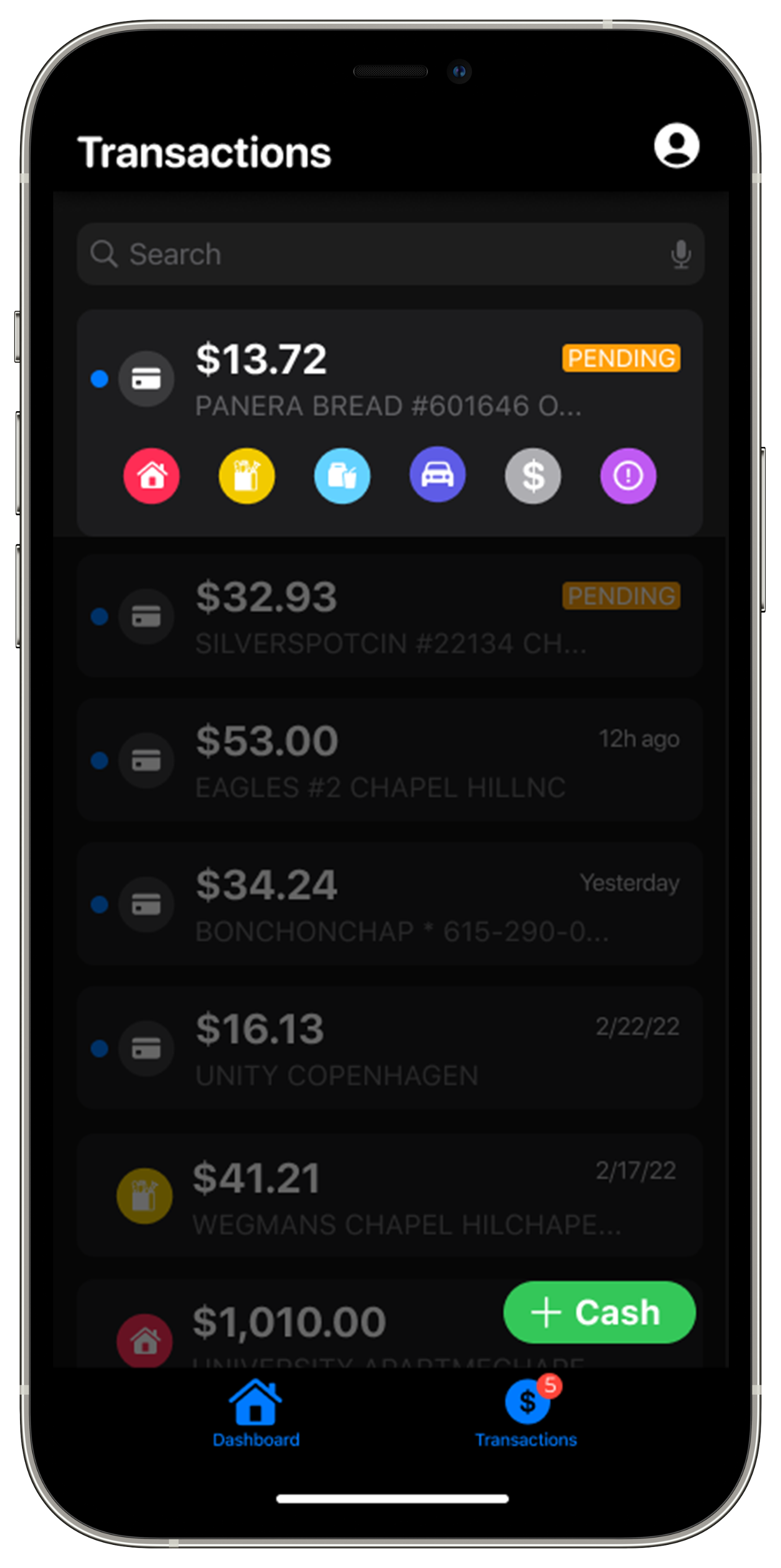Open the profile account icon
This screenshot has height=1568, width=781.
(676, 145)
